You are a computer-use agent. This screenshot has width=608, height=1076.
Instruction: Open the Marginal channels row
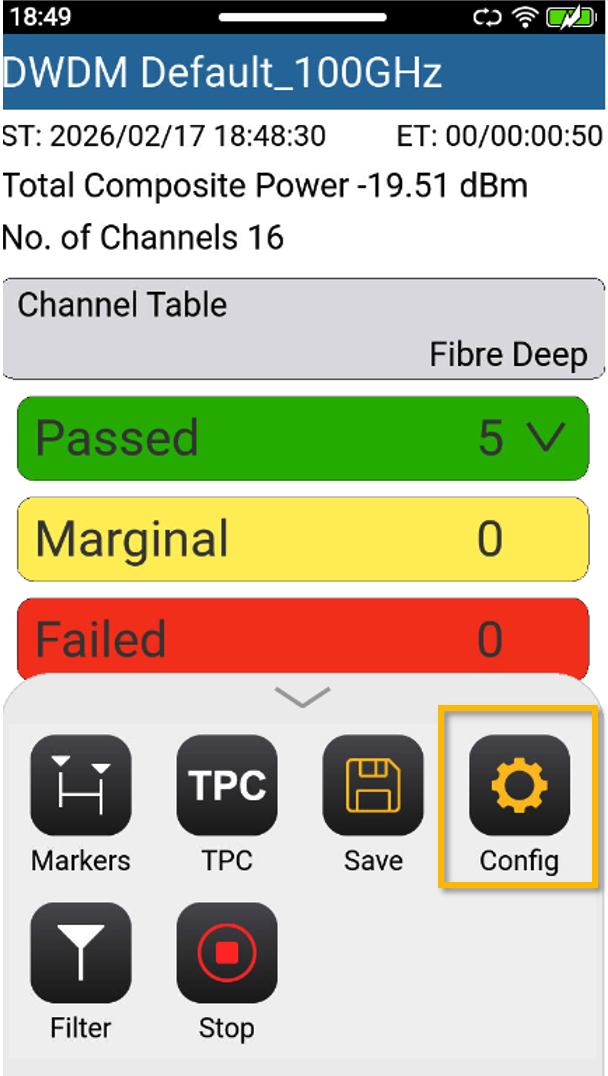point(303,539)
